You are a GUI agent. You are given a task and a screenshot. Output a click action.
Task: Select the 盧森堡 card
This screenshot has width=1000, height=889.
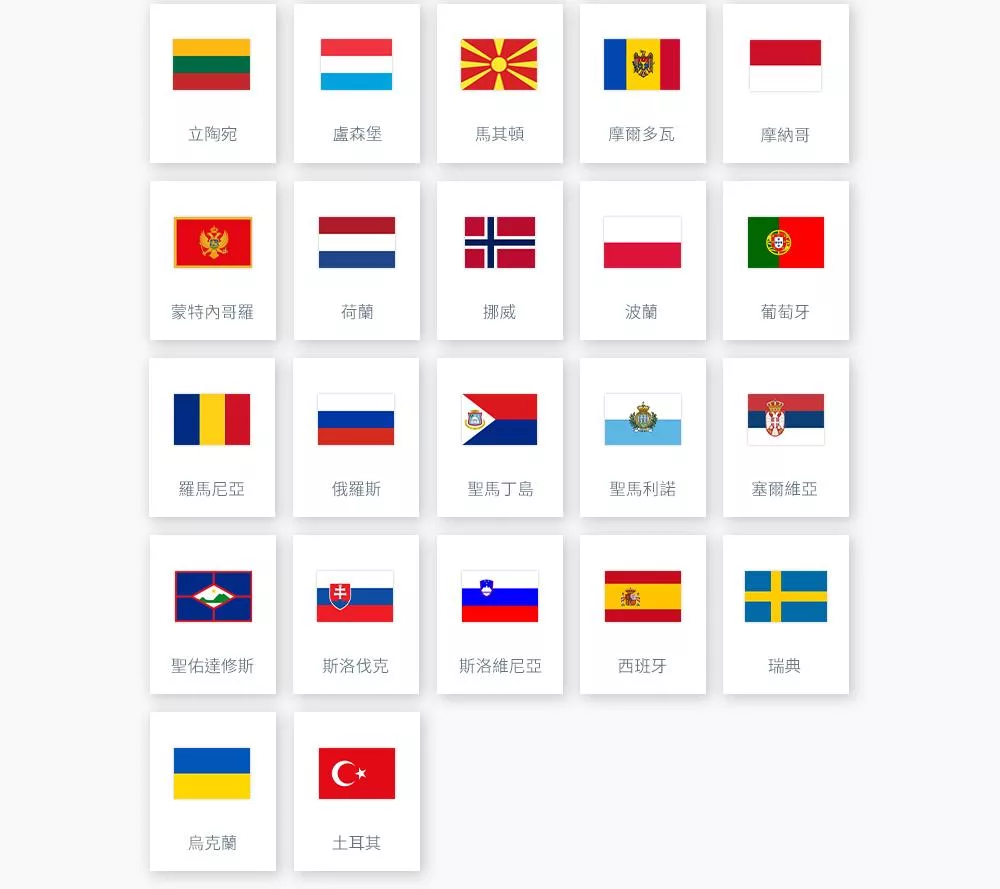357,84
